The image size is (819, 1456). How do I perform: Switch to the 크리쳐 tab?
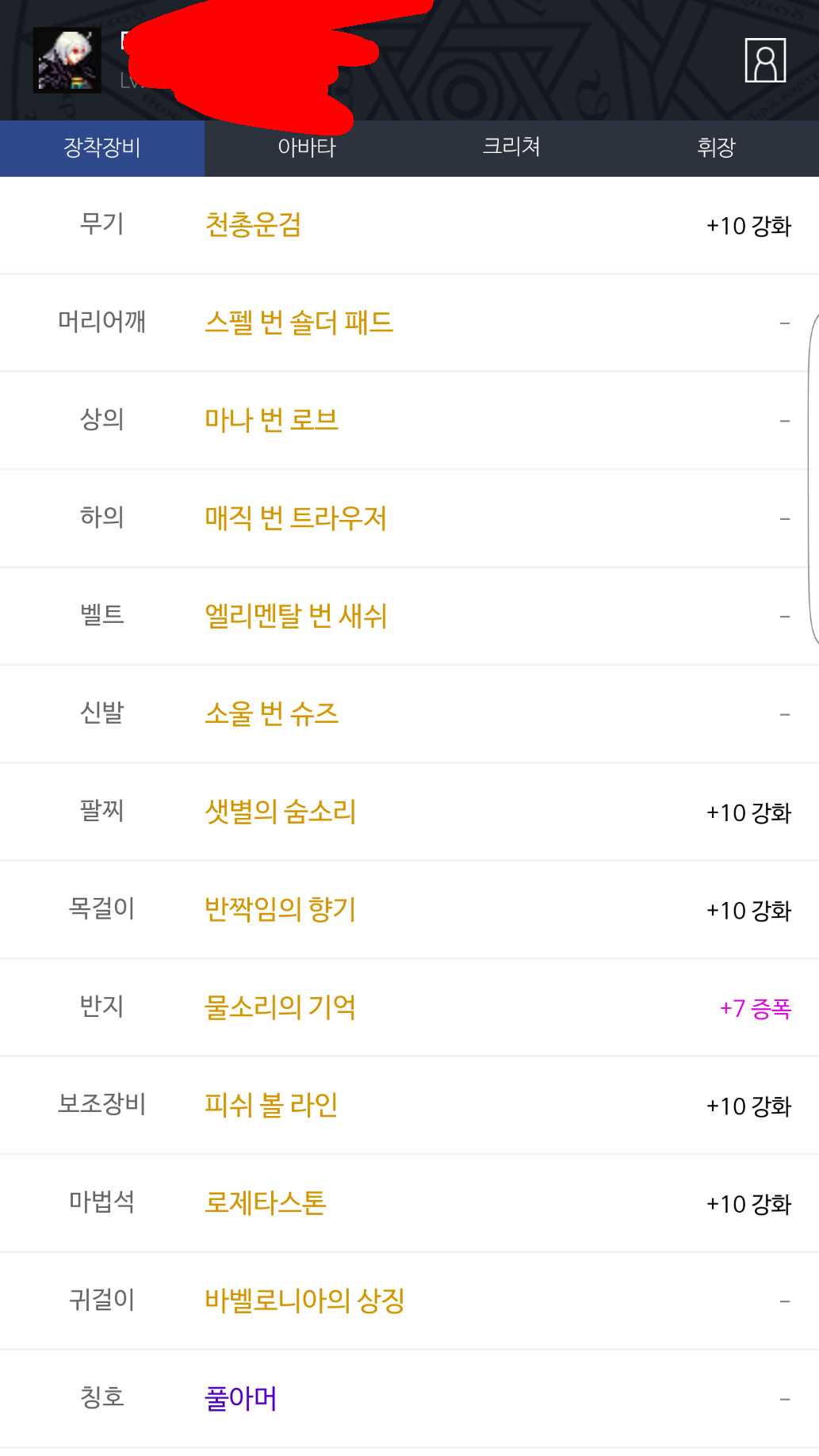[511, 147]
